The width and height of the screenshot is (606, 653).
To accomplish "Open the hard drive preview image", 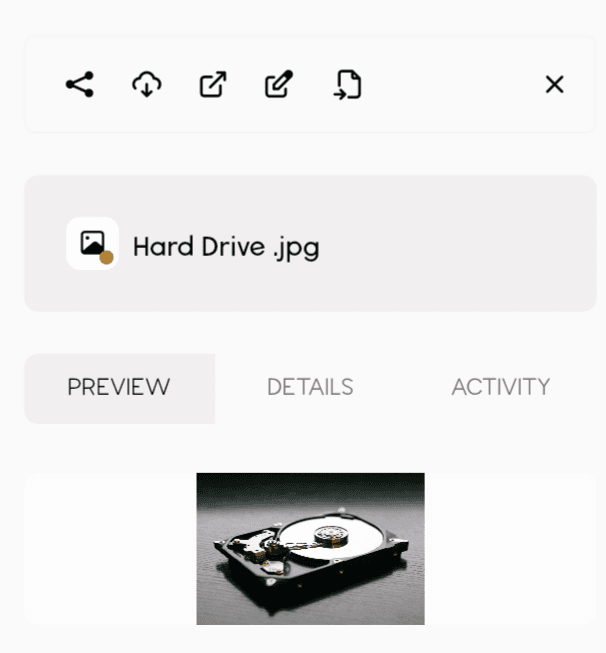I will pyautogui.click(x=310, y=548).
